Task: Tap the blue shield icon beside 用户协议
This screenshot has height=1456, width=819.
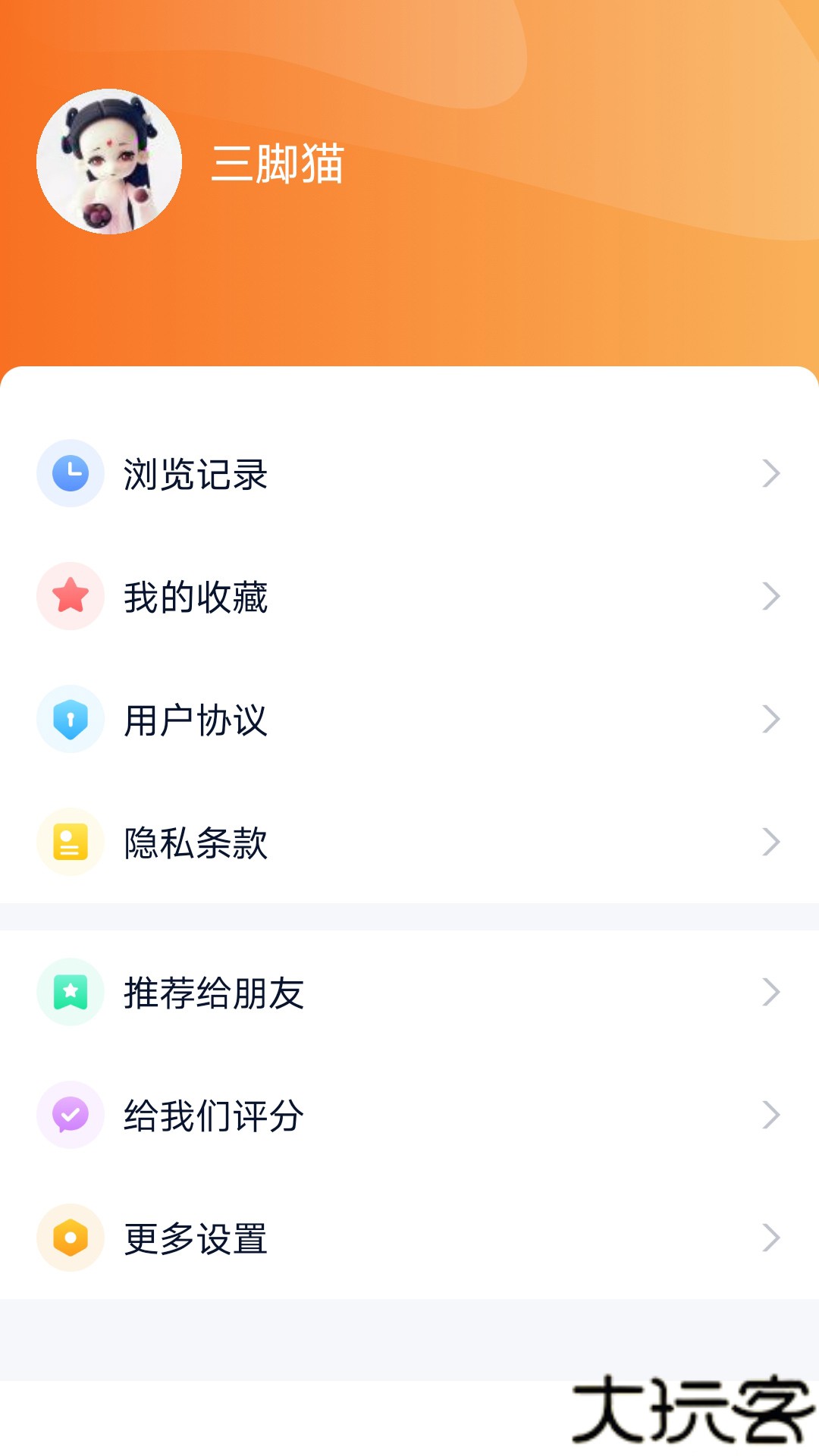Action: tap(71, 719)
